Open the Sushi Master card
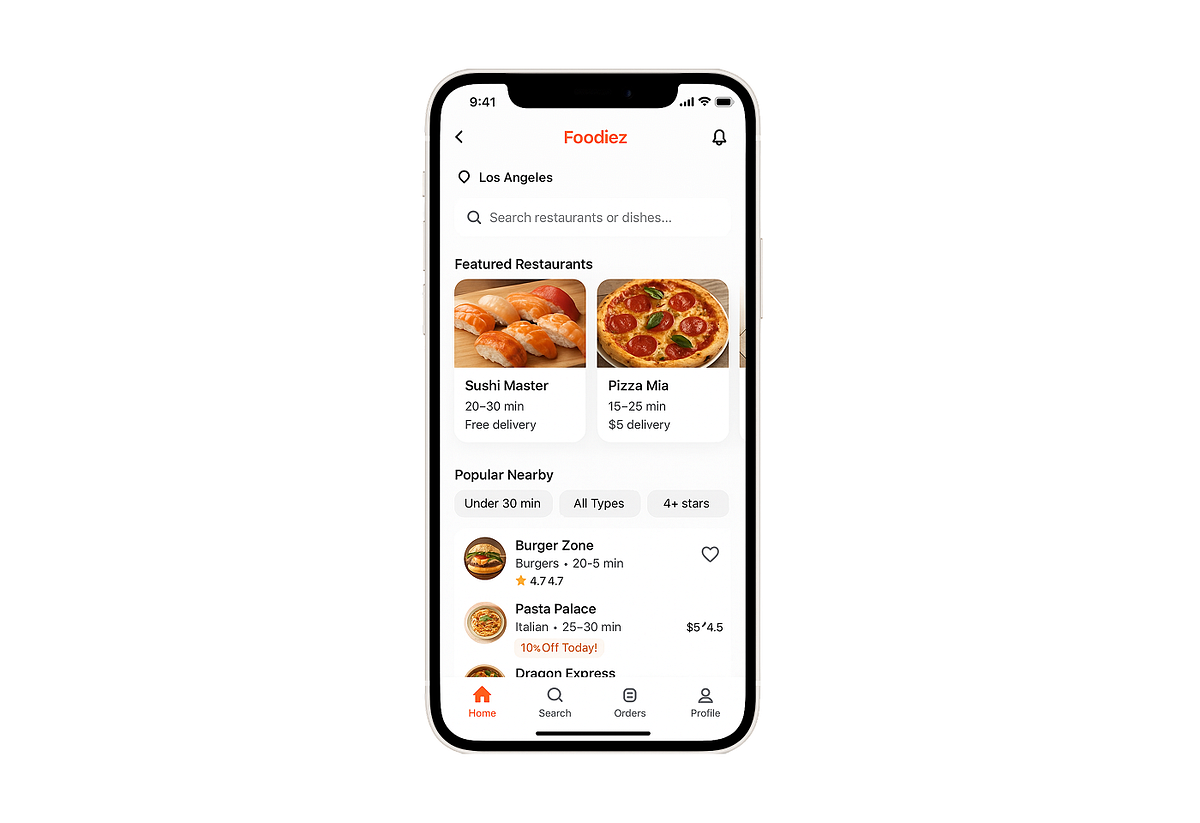 (519, 360)
